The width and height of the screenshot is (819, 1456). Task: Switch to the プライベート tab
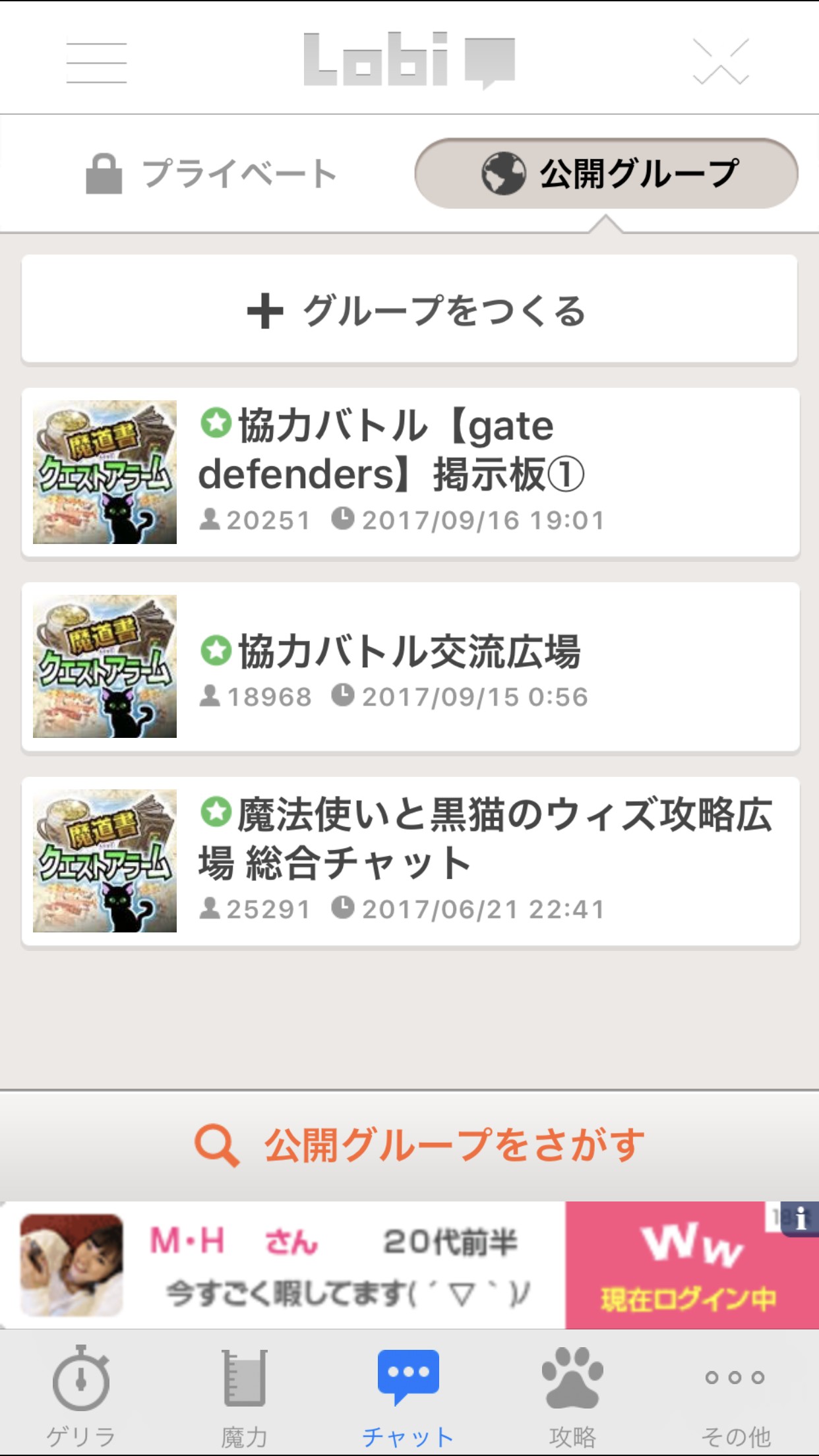[x=211, y=174]
